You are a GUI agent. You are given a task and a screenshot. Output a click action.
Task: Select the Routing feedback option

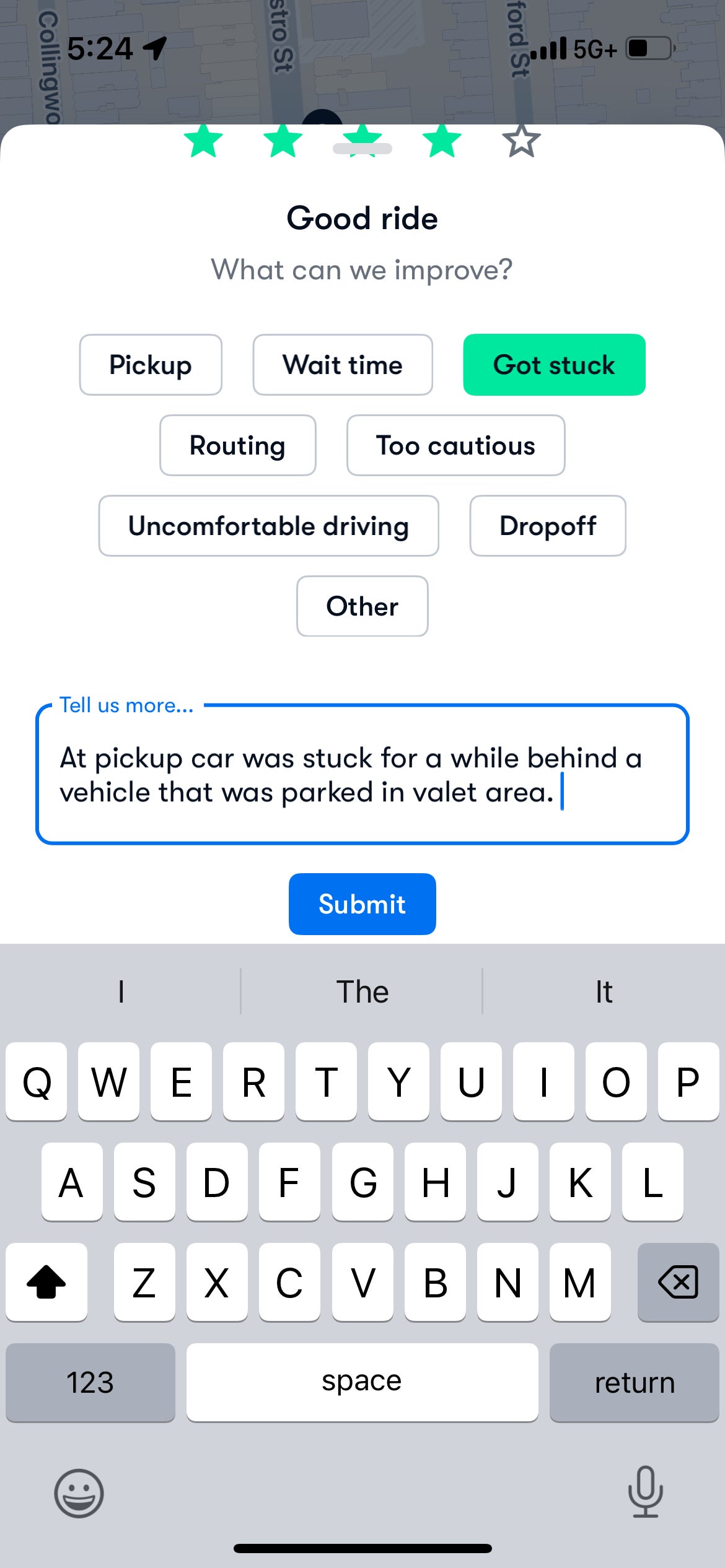pyautogui.click(x=237, y=445)
